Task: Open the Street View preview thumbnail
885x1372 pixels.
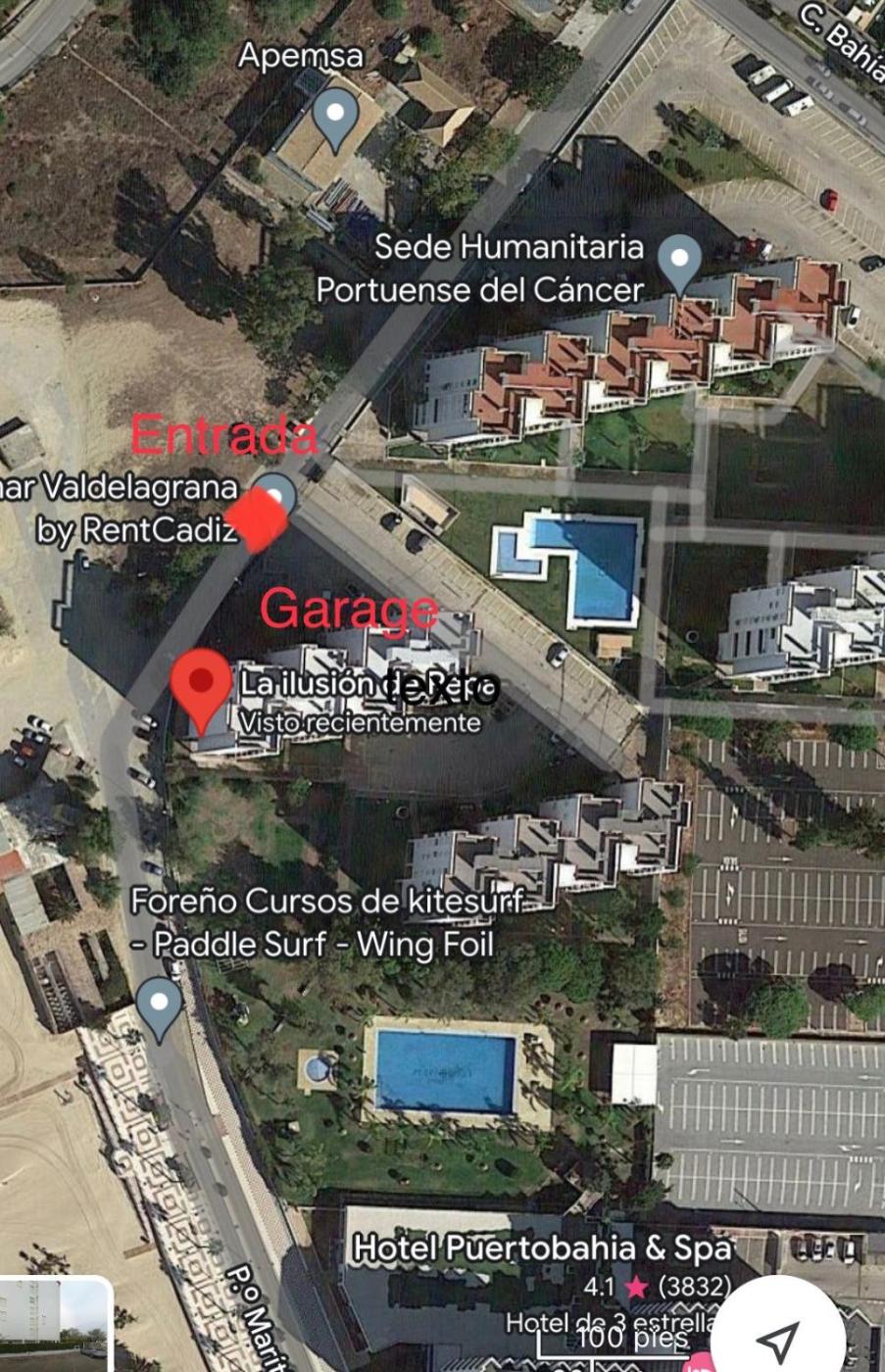Action: pyautogui.click(x=54, y=1323)
